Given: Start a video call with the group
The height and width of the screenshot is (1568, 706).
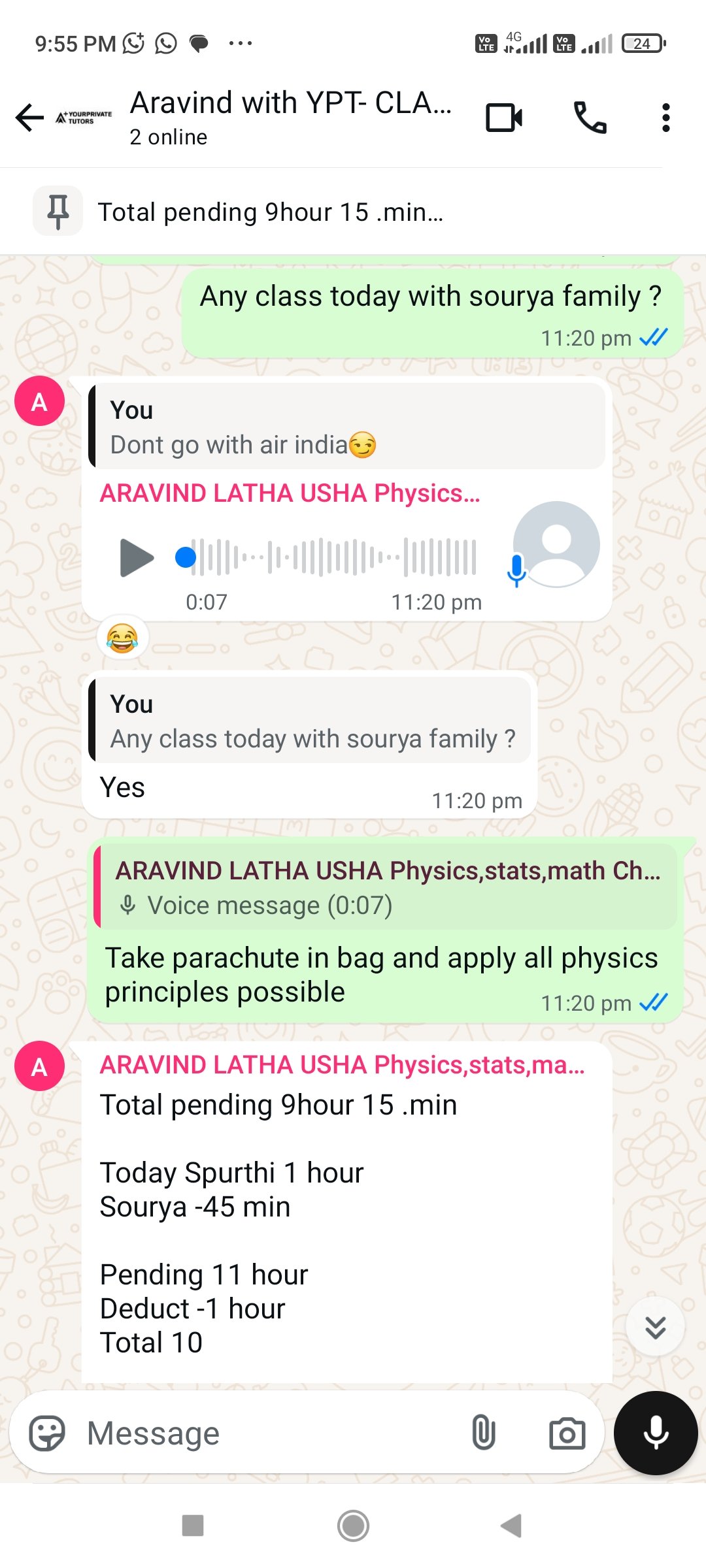Looking at the screenshot, I should pyautogui.click(x=504, y=118).
